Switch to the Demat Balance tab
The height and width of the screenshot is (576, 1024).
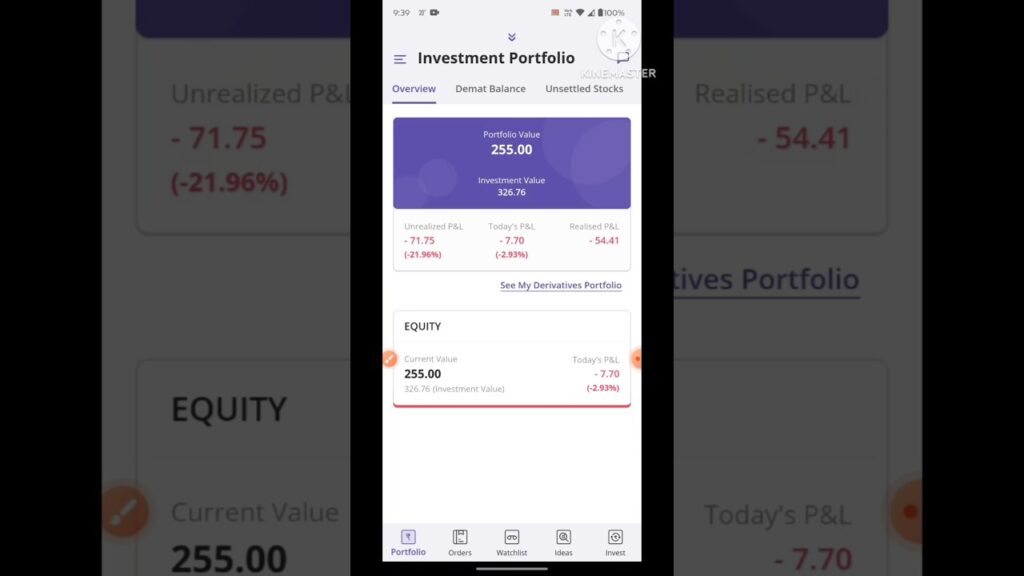click(490, 89)
